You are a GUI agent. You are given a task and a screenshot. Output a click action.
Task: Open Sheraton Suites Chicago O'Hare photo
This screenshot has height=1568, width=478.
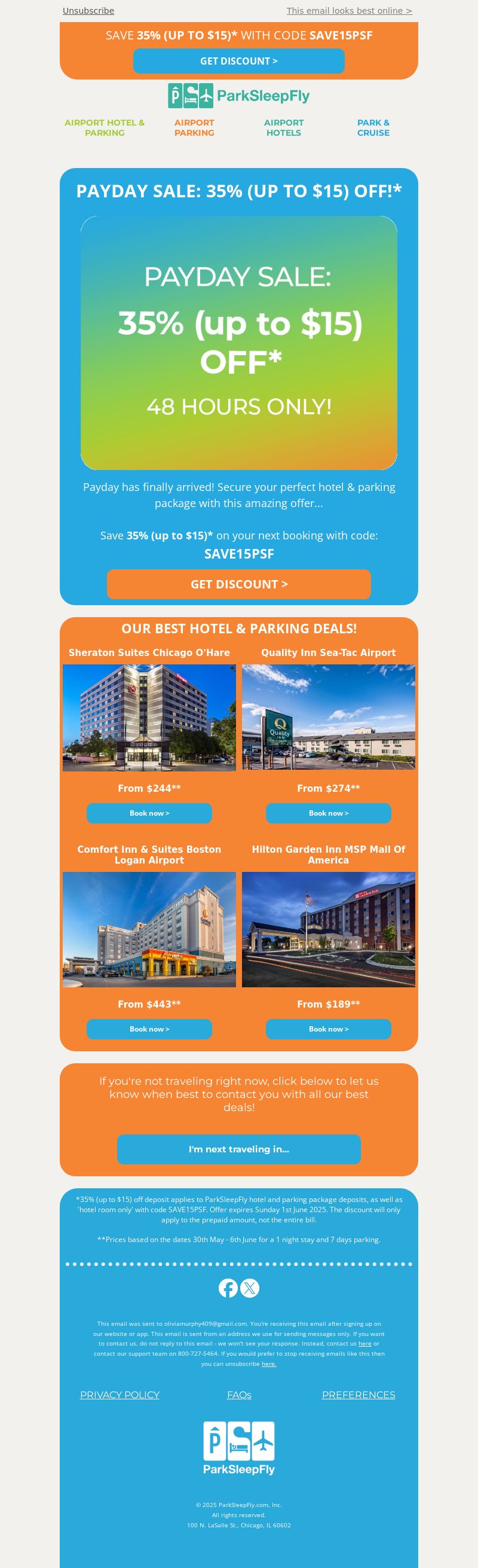point(149,717)
